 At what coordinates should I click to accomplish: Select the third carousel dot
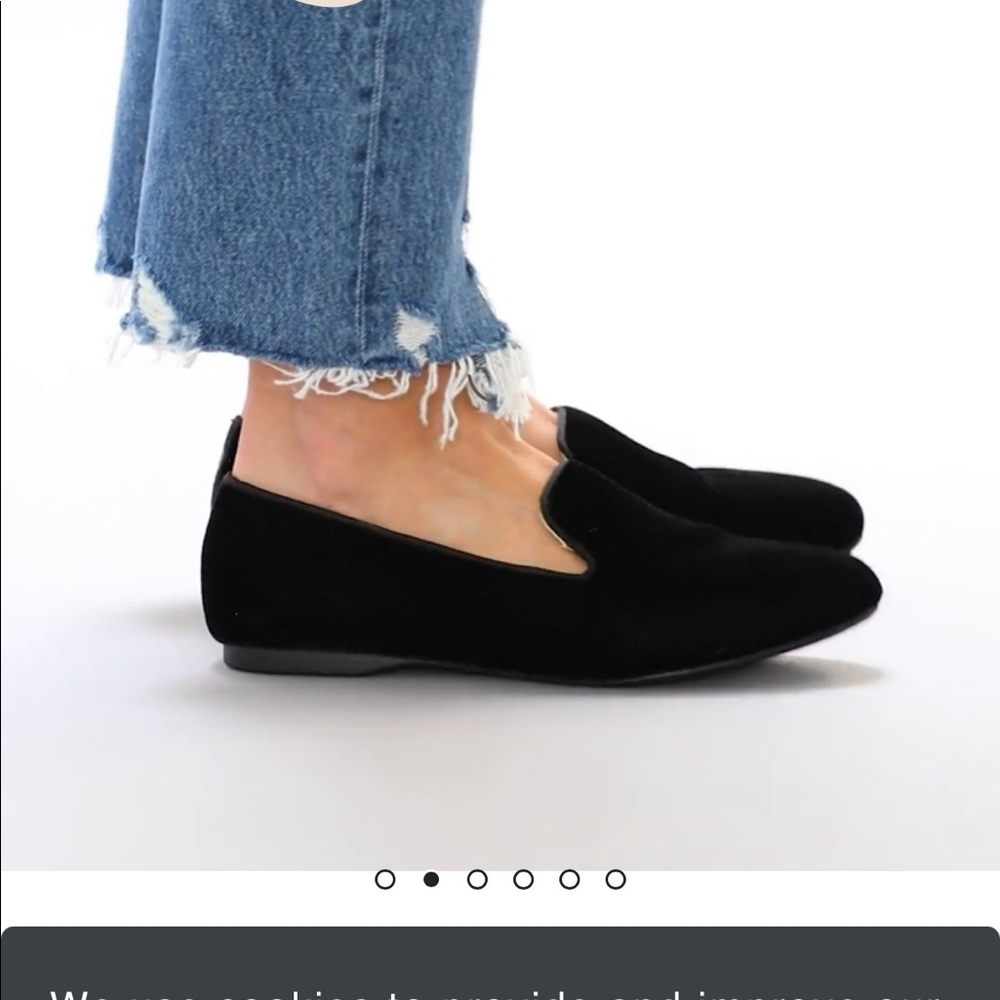(x=477, y=879)
